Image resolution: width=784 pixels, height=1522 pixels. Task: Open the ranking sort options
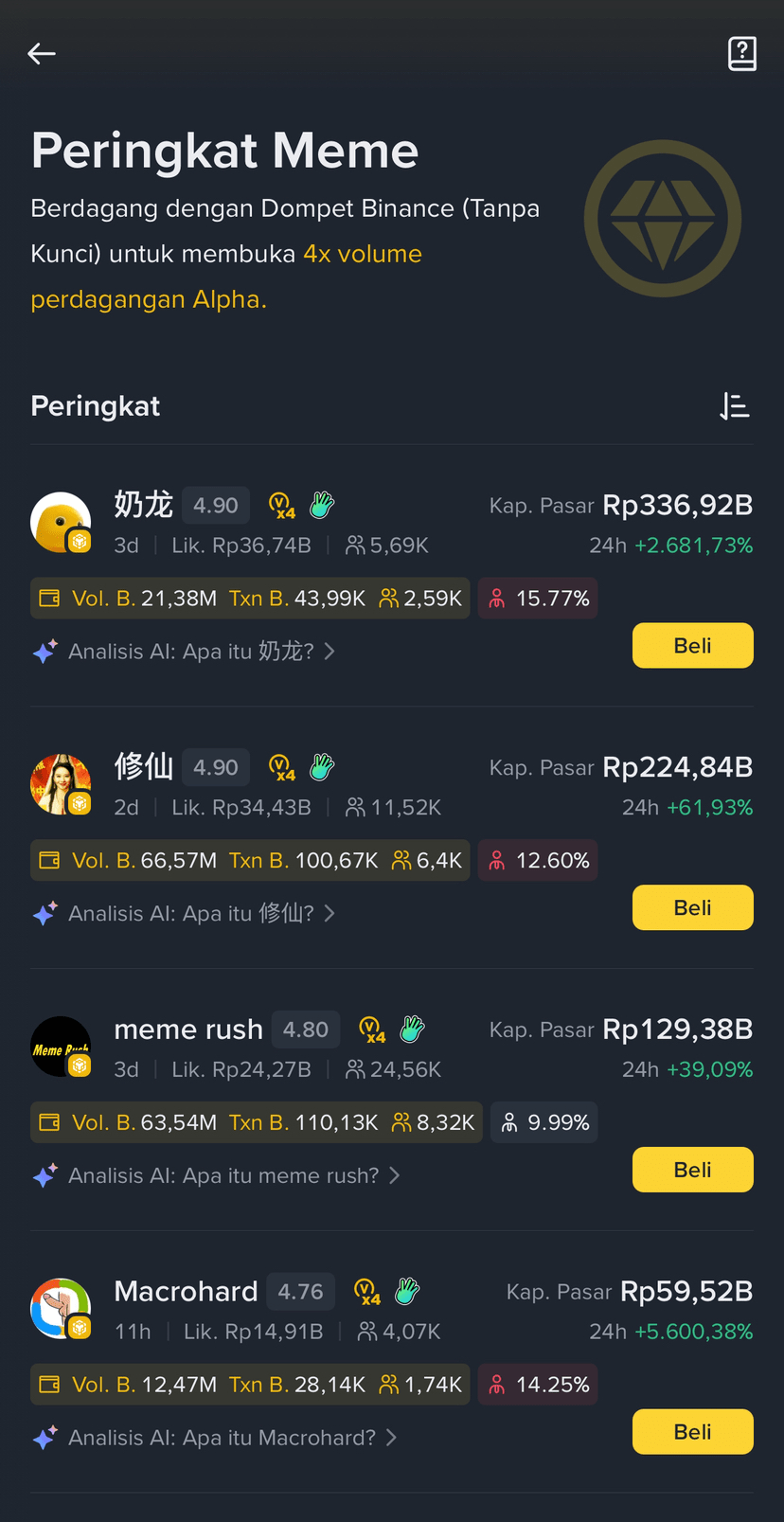pos(734,406)
